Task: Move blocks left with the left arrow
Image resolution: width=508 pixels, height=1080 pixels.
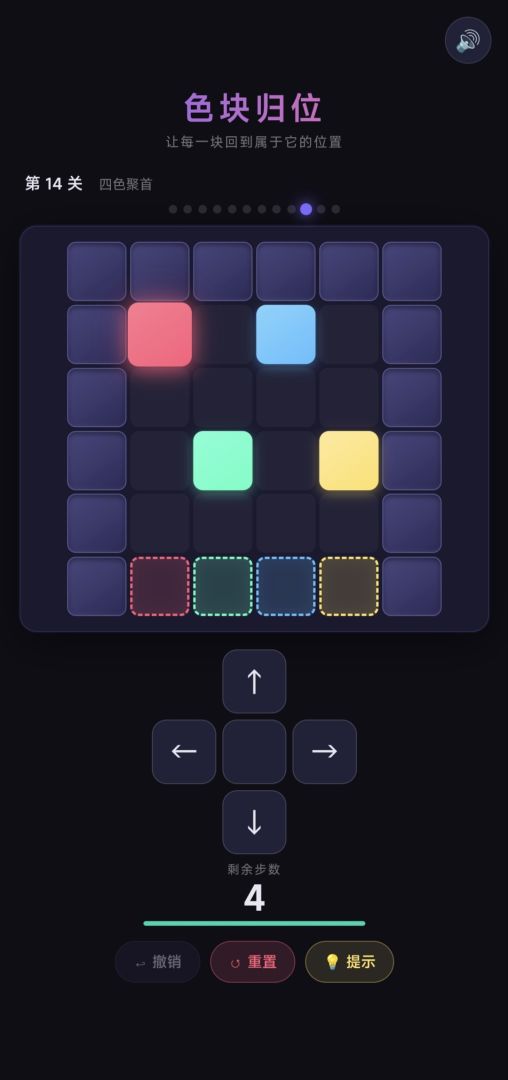Action: [184, 751]
